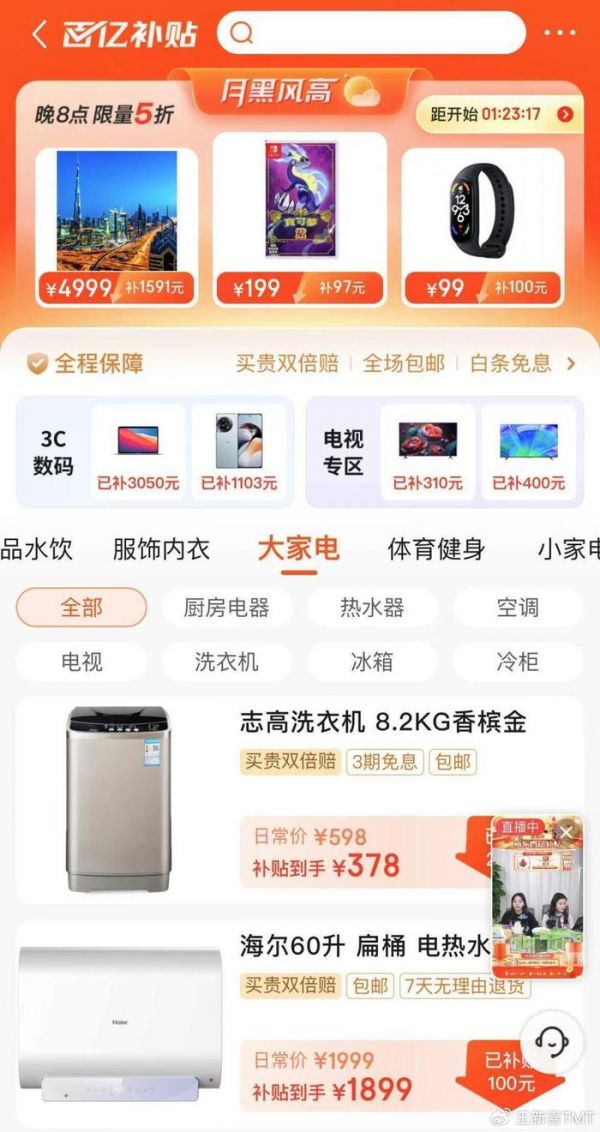Close the floating live stream window
This screenshot has width=600, height=1132.
(567, 831)
